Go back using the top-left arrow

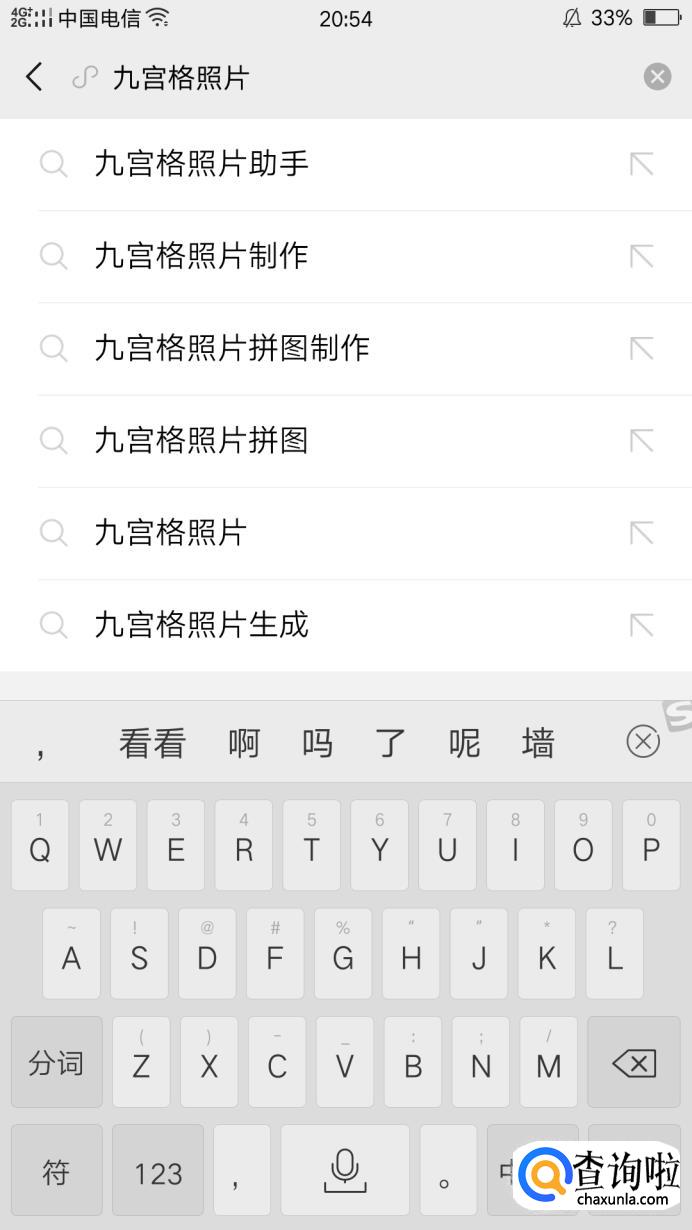(x=34, y=77)
